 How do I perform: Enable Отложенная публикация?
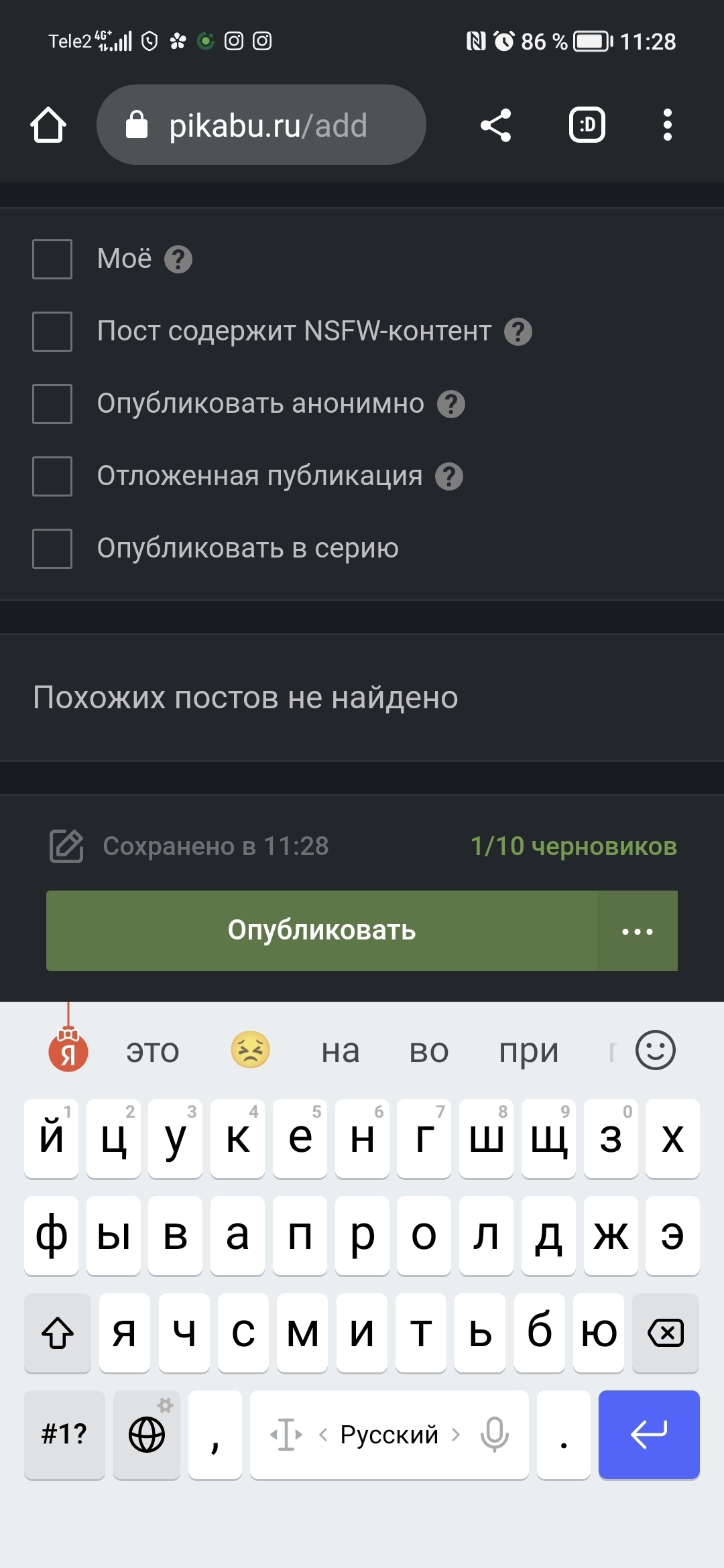pyautogui.click(x=52, y=476)
